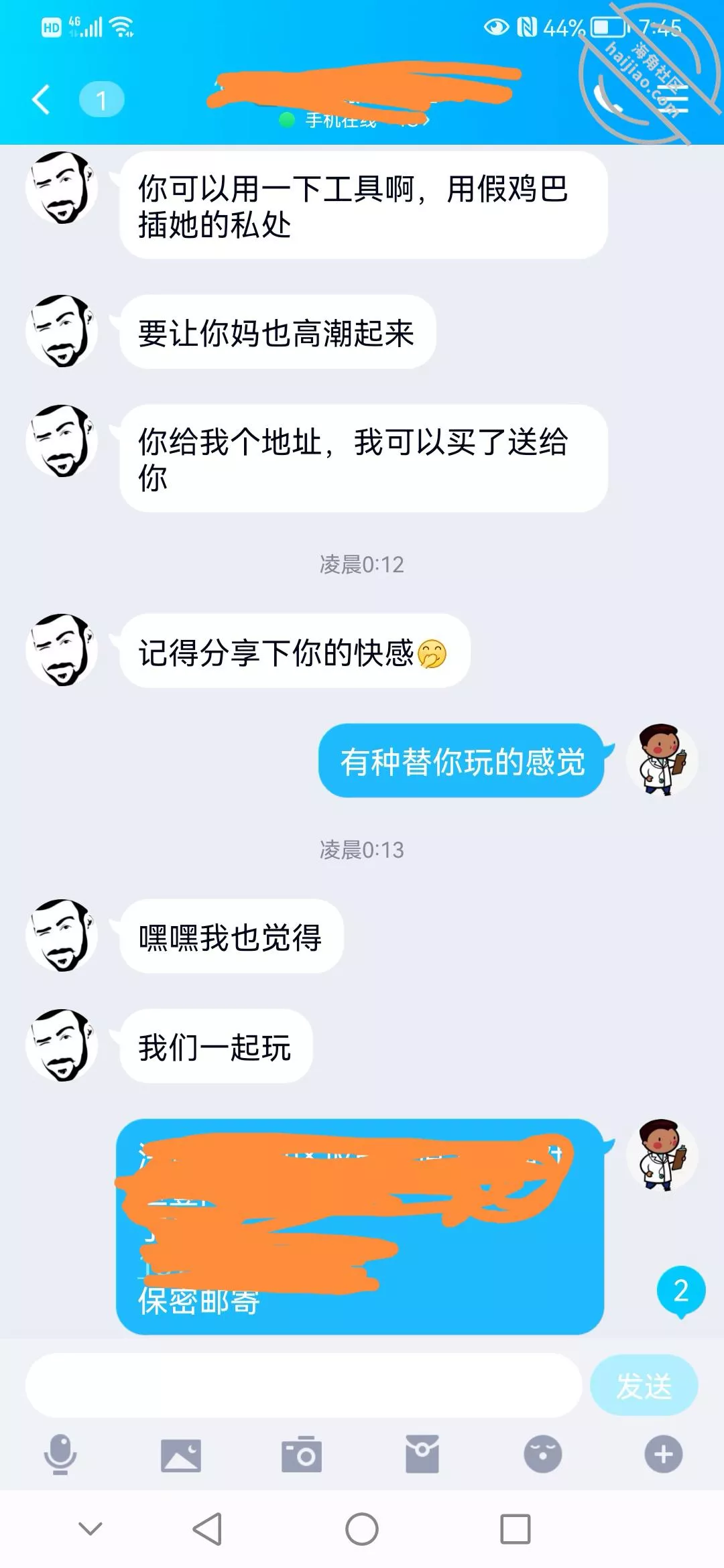Image resolution: width=724 pixels, height=1568 pixels.
Task: Open the camera to take a photo
Action: (x=302, y=1454)
